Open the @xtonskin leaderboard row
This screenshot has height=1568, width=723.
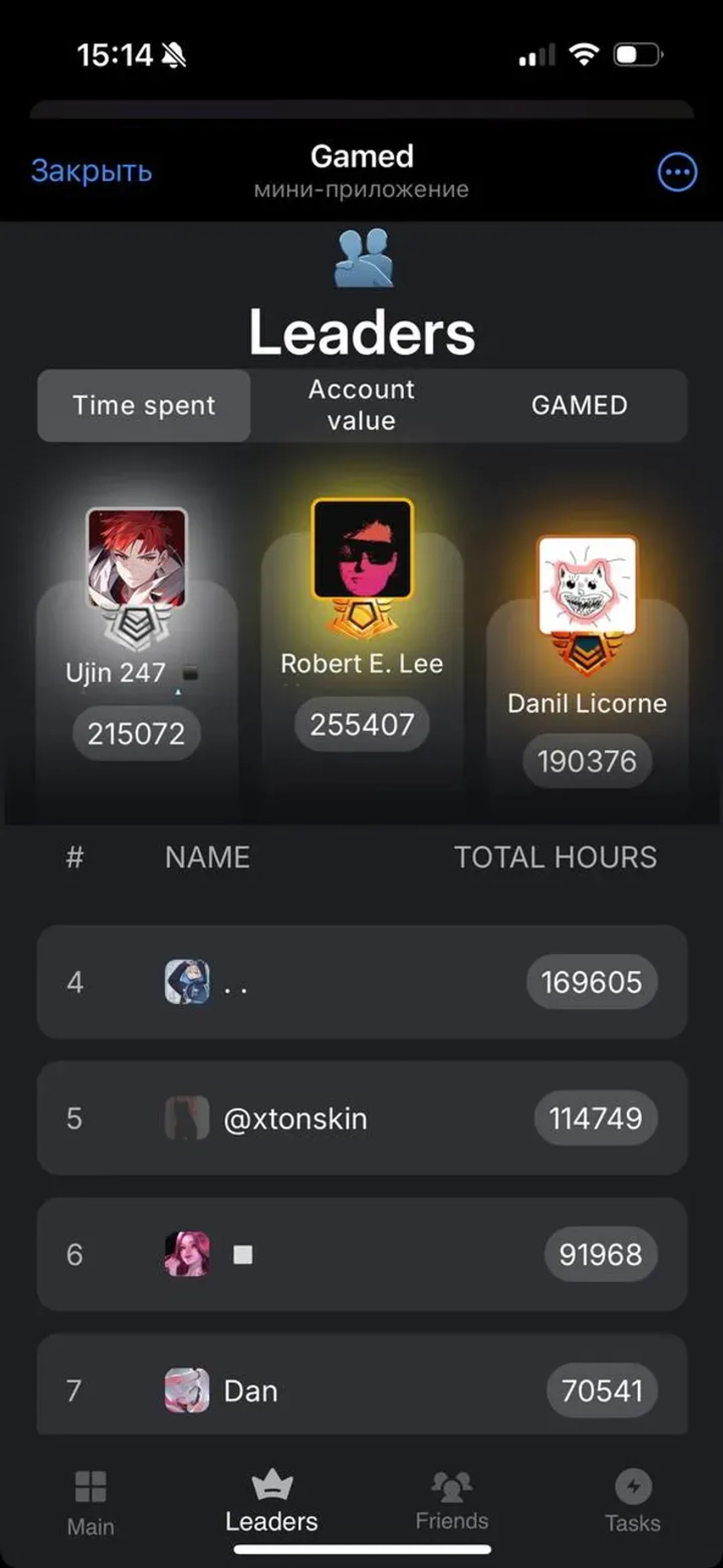tap(362, 1118)
